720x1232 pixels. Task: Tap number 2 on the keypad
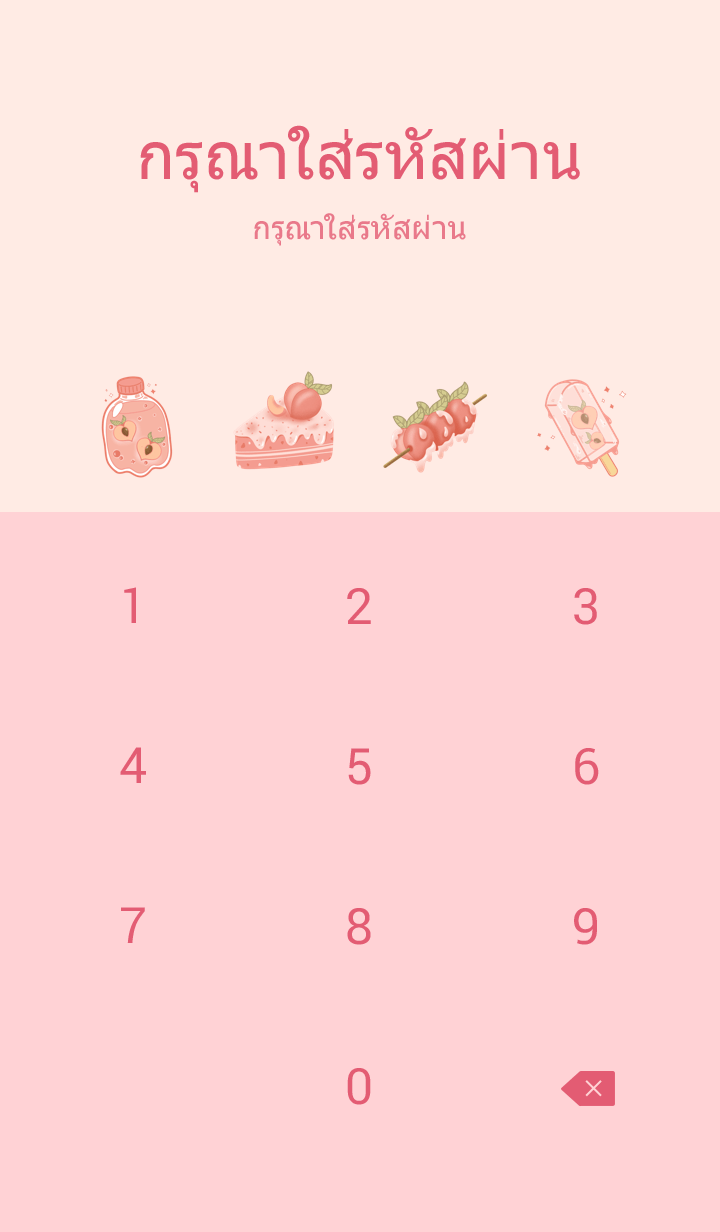tap(359, 607)
